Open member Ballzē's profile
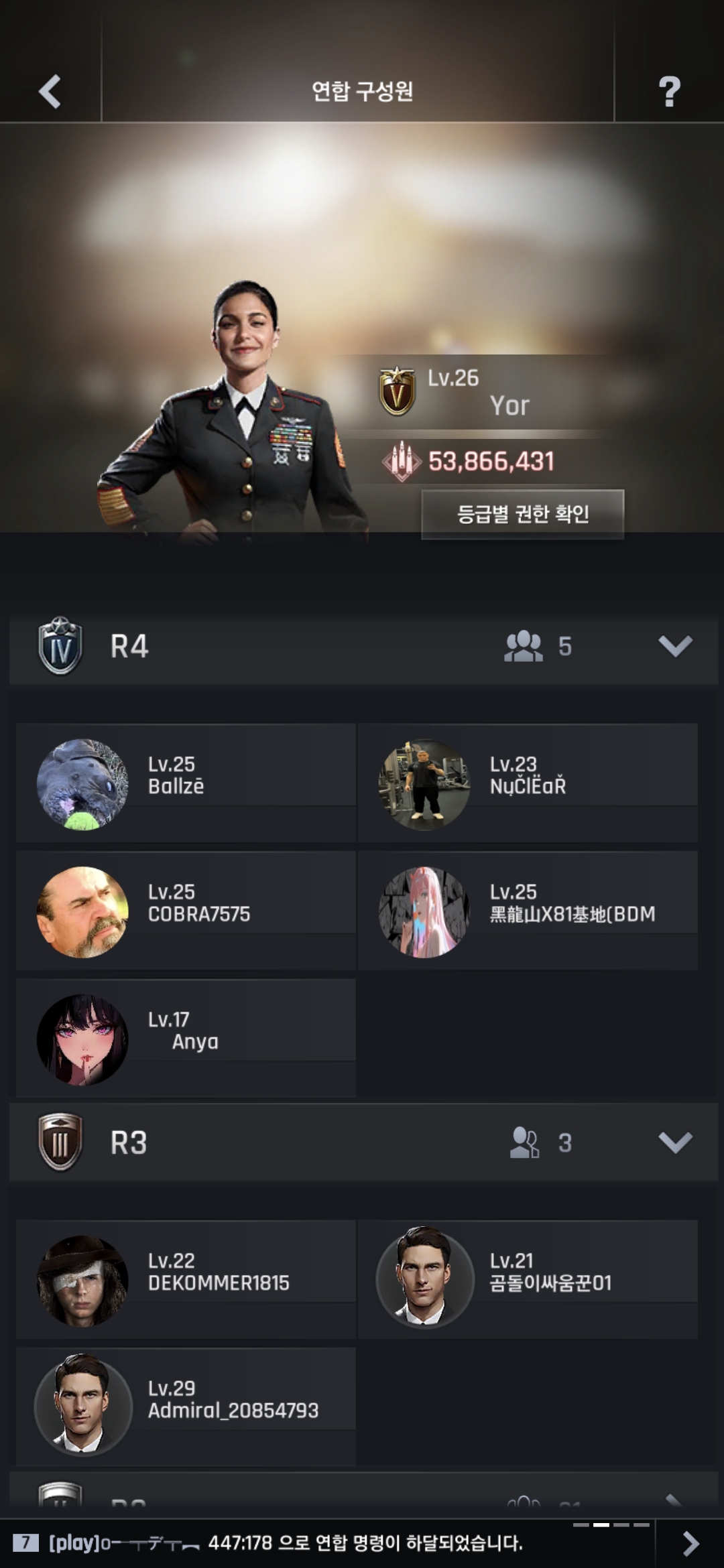Viewport: 724px width, 1568px height. tap(186, 783)
